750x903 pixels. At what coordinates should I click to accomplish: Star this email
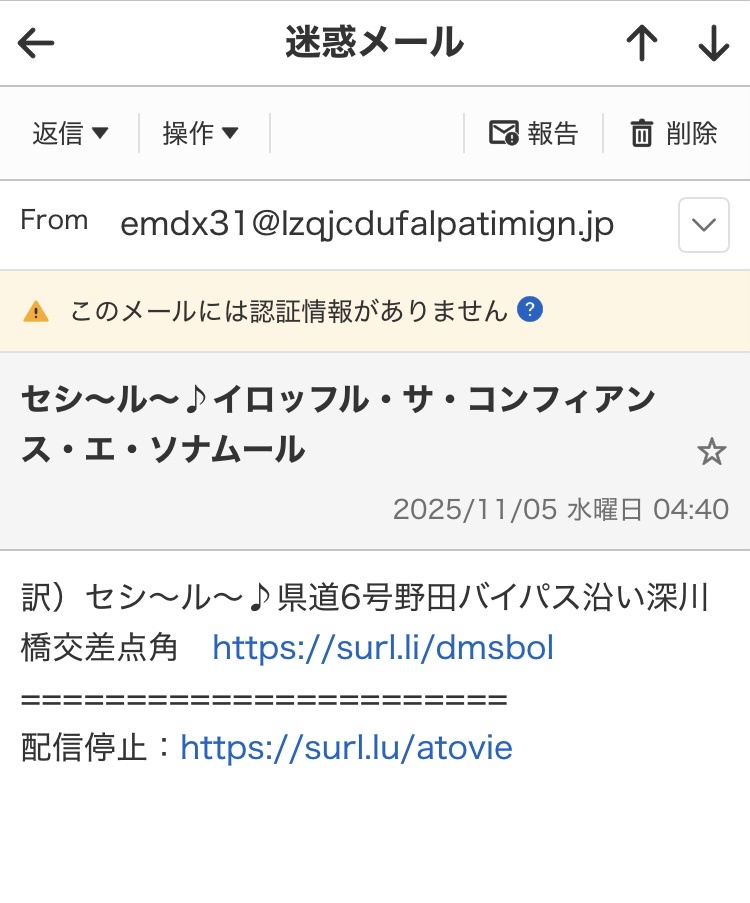711,453
